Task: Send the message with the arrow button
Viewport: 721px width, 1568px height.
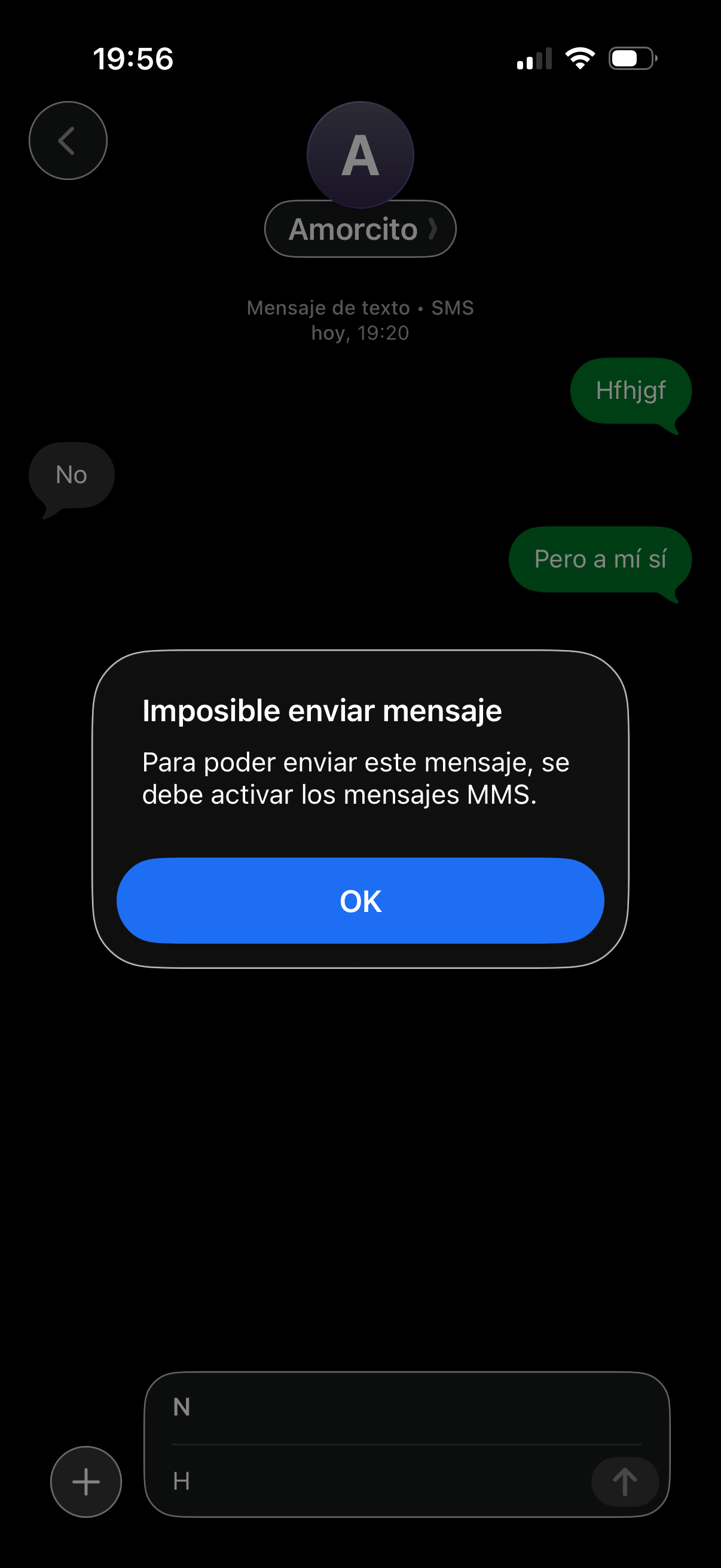Action: click(x=624, y=1481)
